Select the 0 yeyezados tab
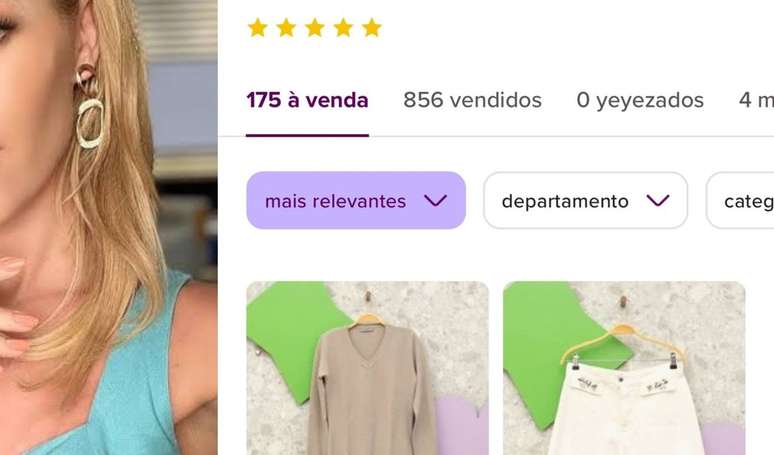The image size is (774, 455). 640,101
